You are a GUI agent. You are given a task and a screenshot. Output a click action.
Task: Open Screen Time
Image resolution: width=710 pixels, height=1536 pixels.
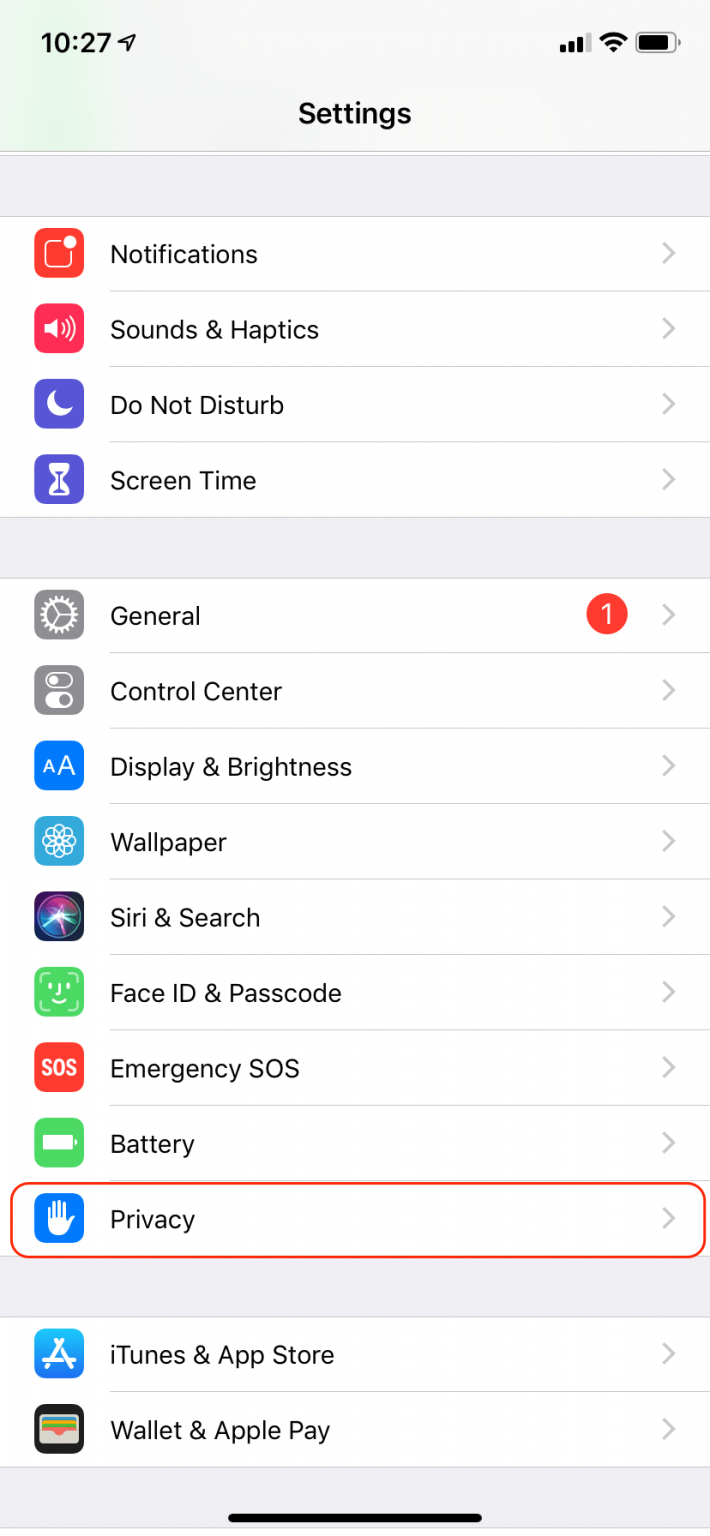(x=355, y=481)
